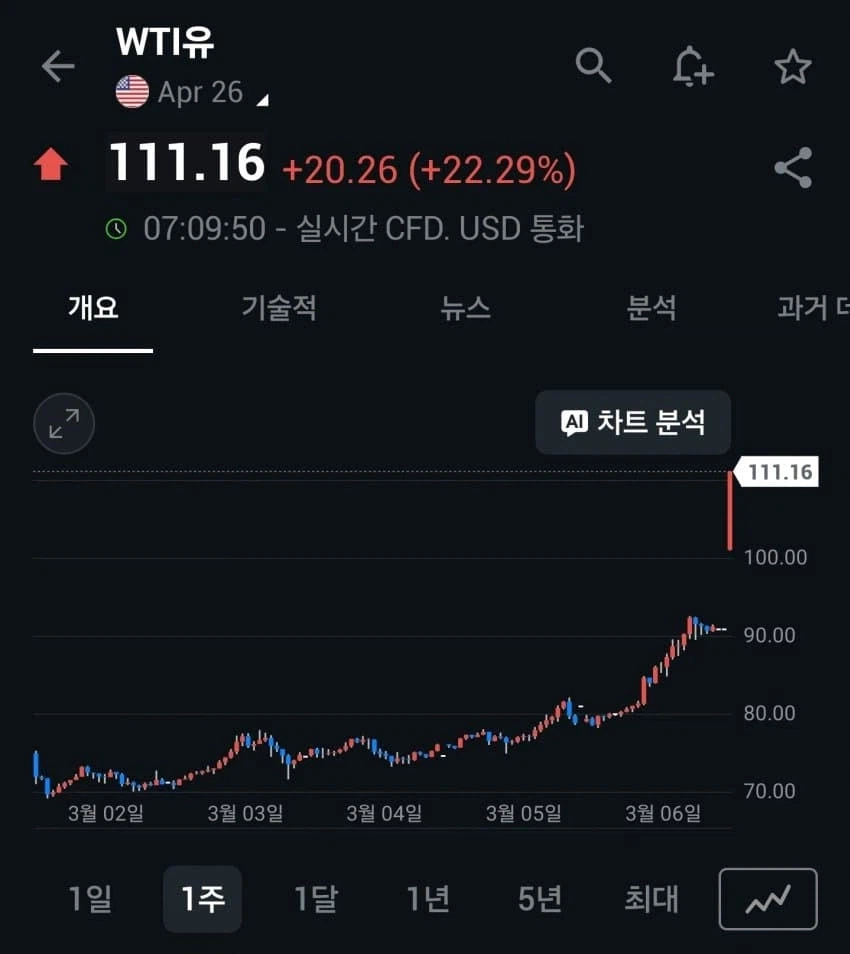Tap the back arrow

(58, 66)
